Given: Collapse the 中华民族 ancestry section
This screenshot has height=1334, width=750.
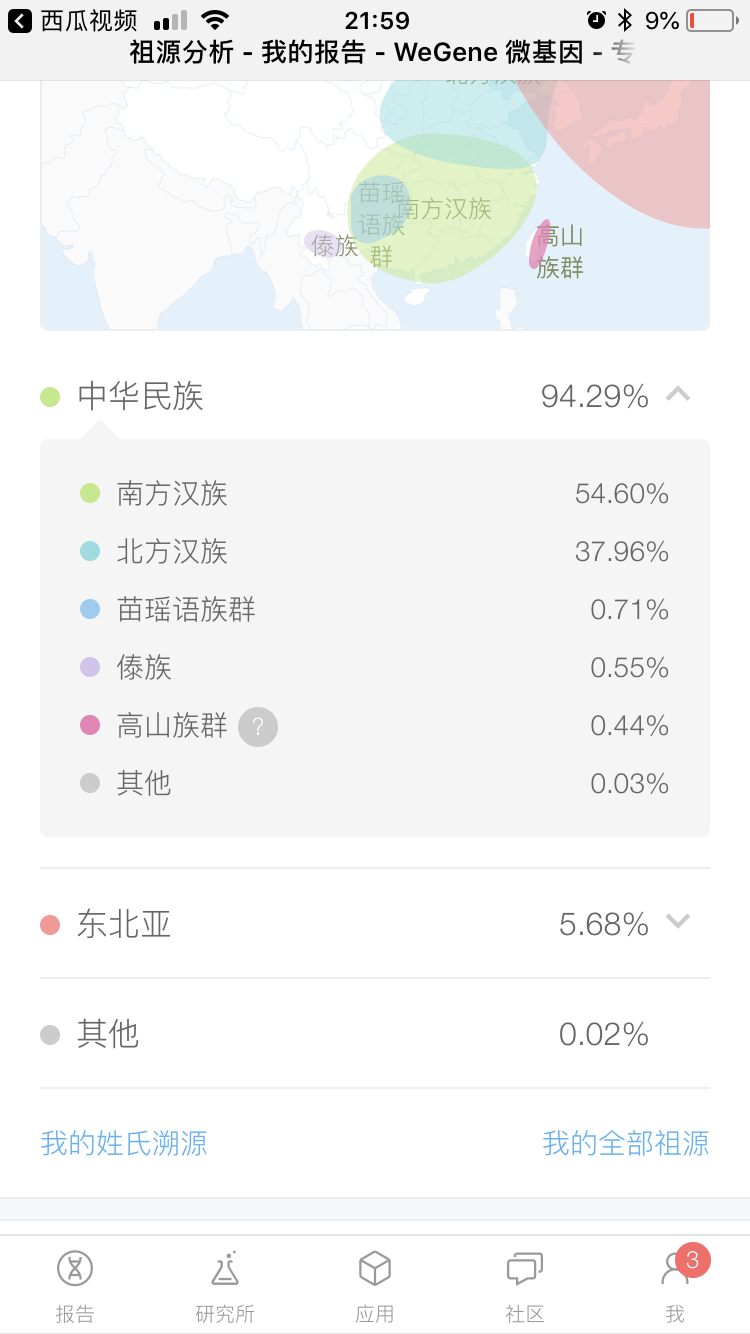Looking at the screenshot, I should (x=678, y=395).
